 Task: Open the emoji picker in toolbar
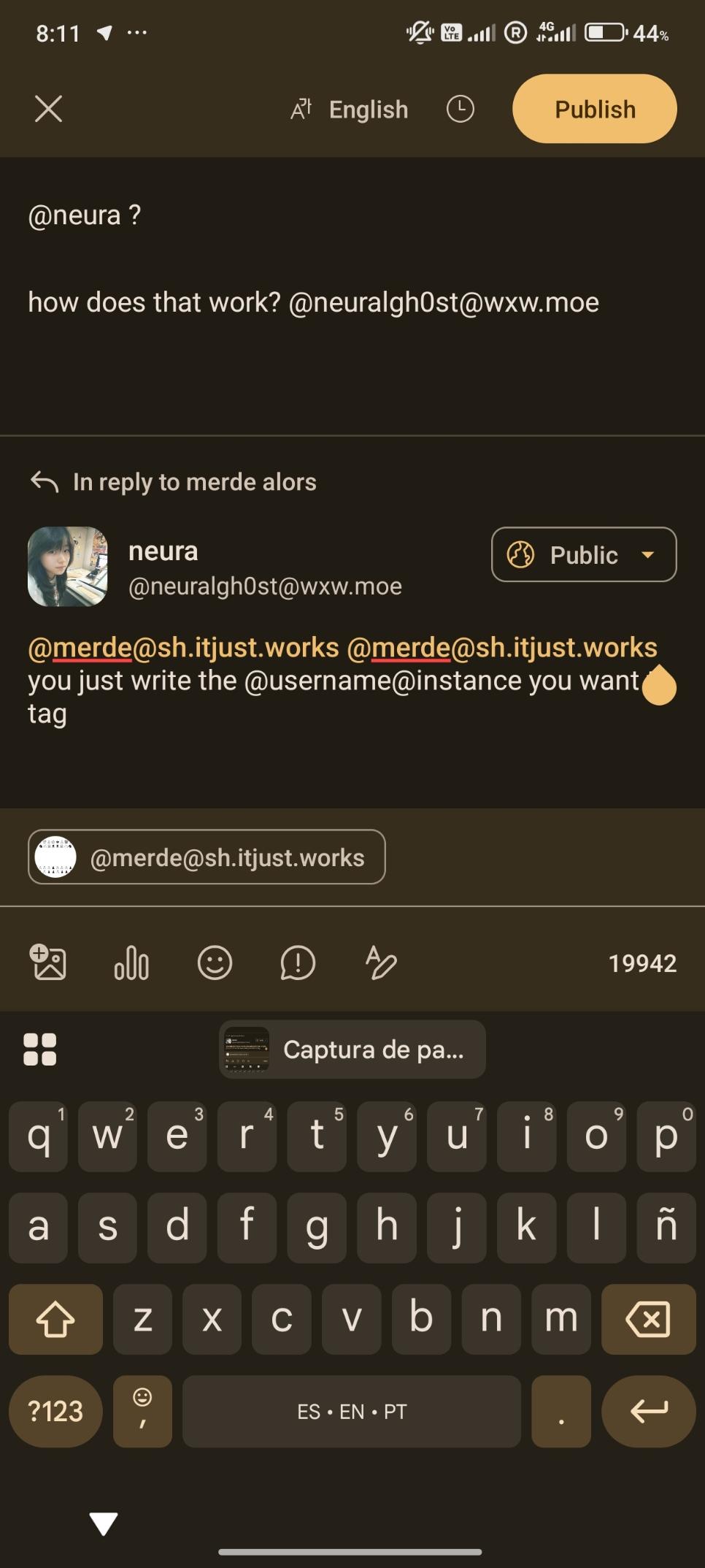pos(215,963)
